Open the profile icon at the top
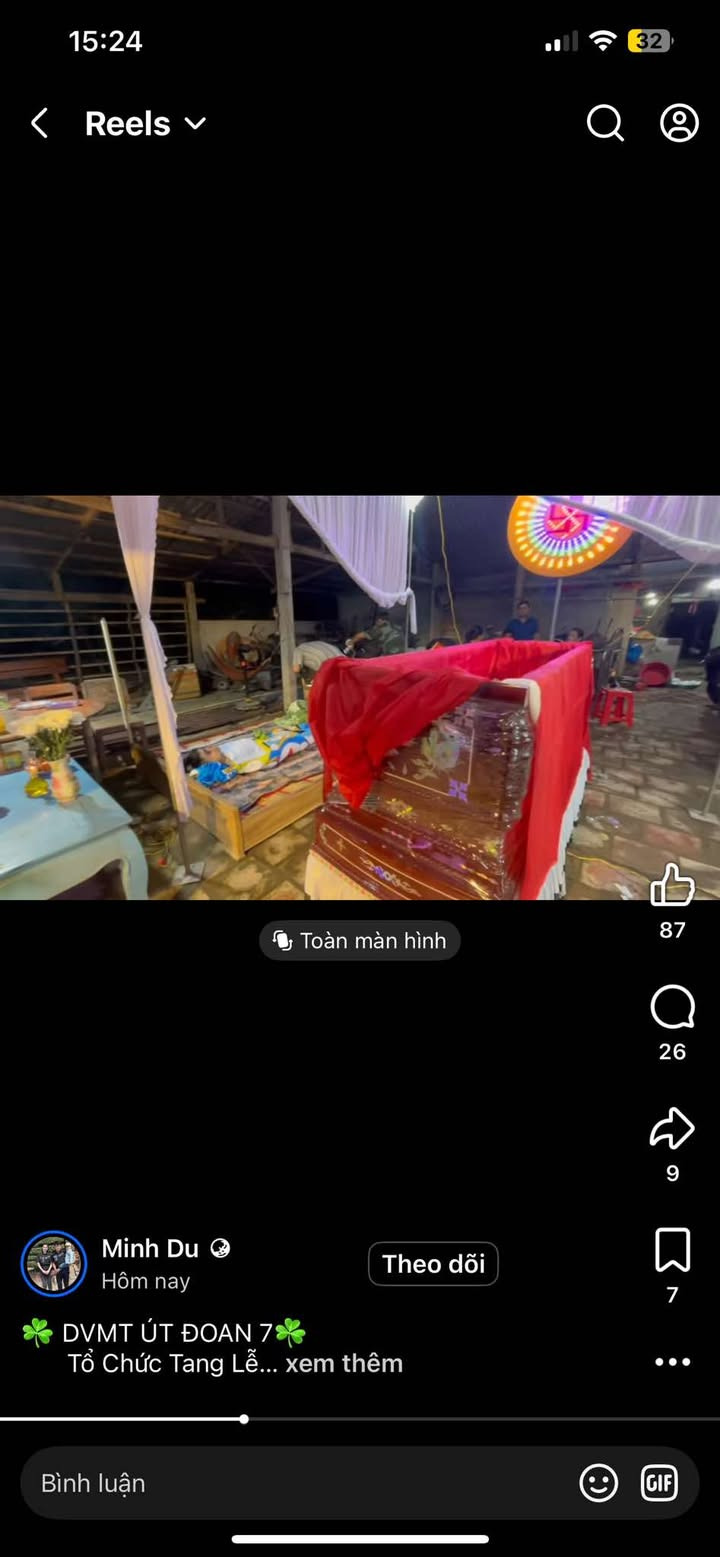Viewport: 720px width, 1557px height. (679, 124)
